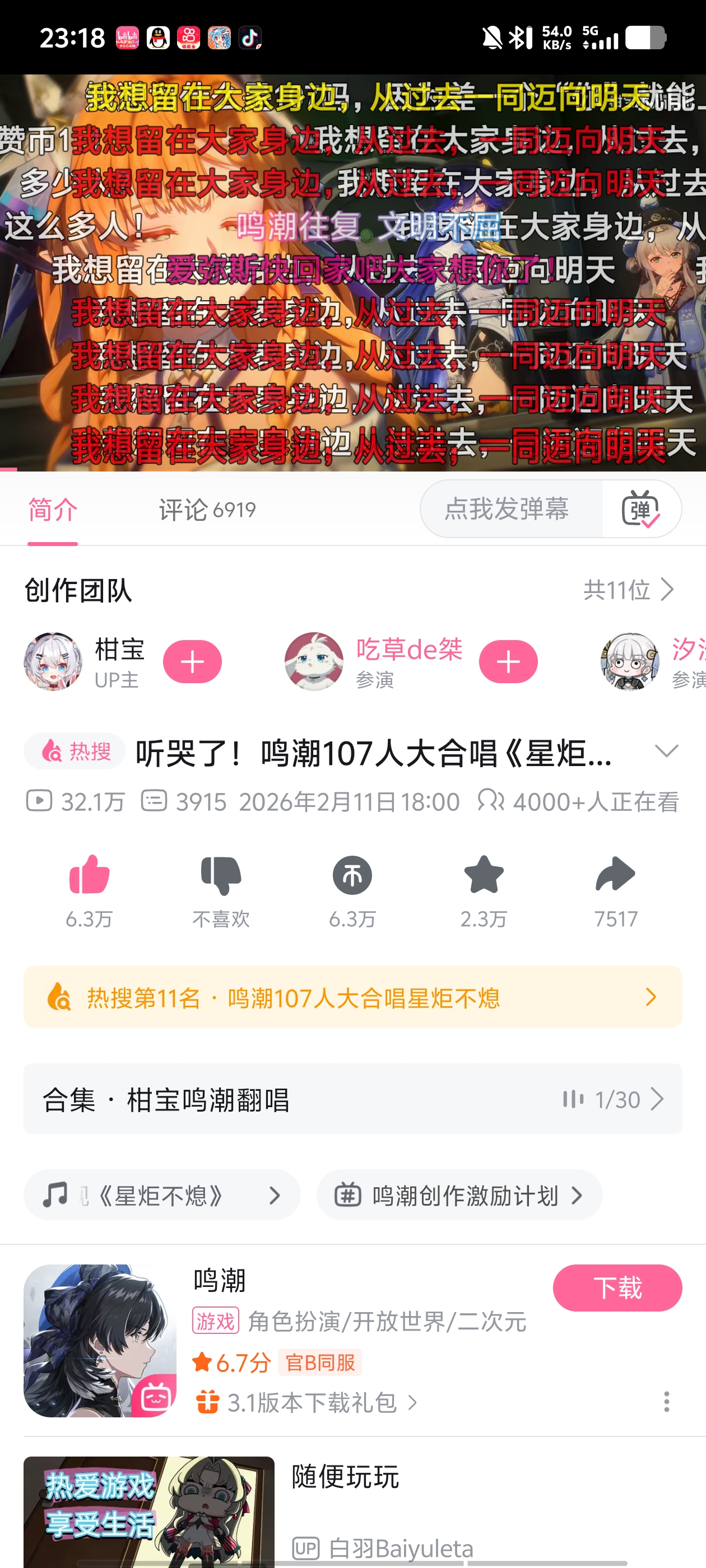706x1568 pixels.
Task: Follow the UP主 柑宝
Action: point(192,662)
